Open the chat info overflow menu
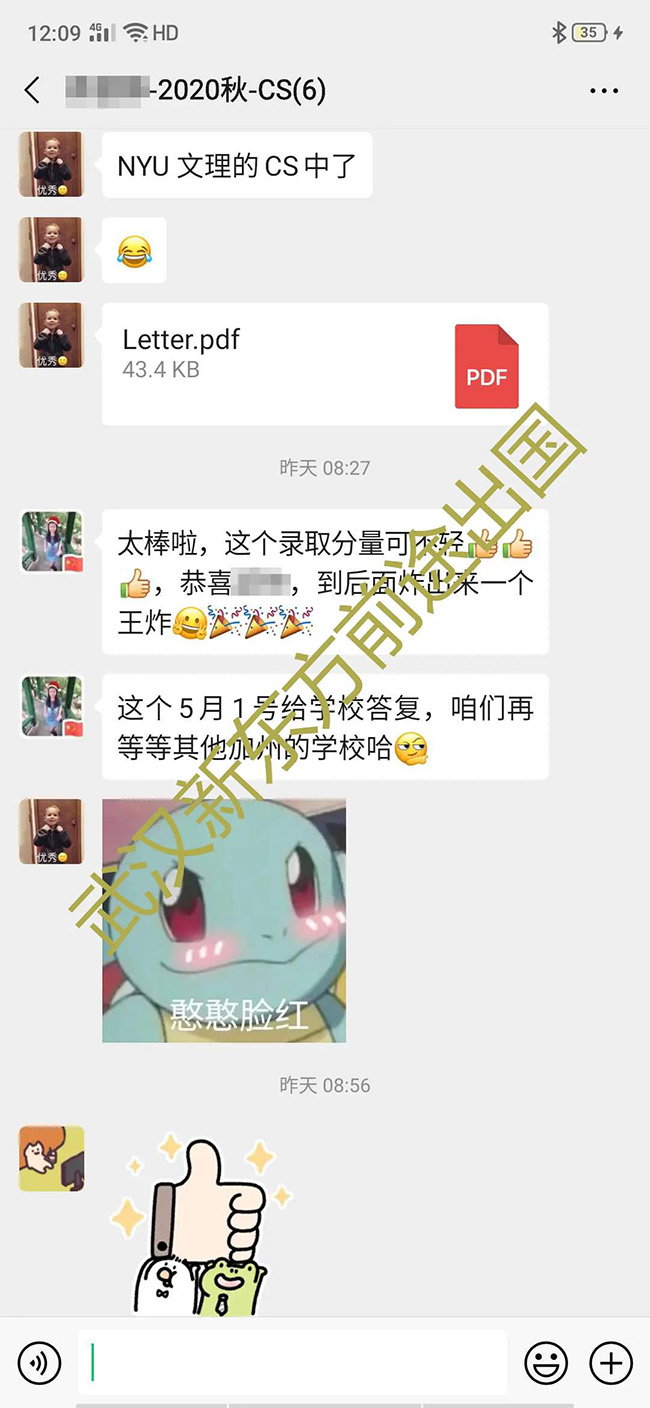Screen dimensions: 650x1408 click(604, 91)
